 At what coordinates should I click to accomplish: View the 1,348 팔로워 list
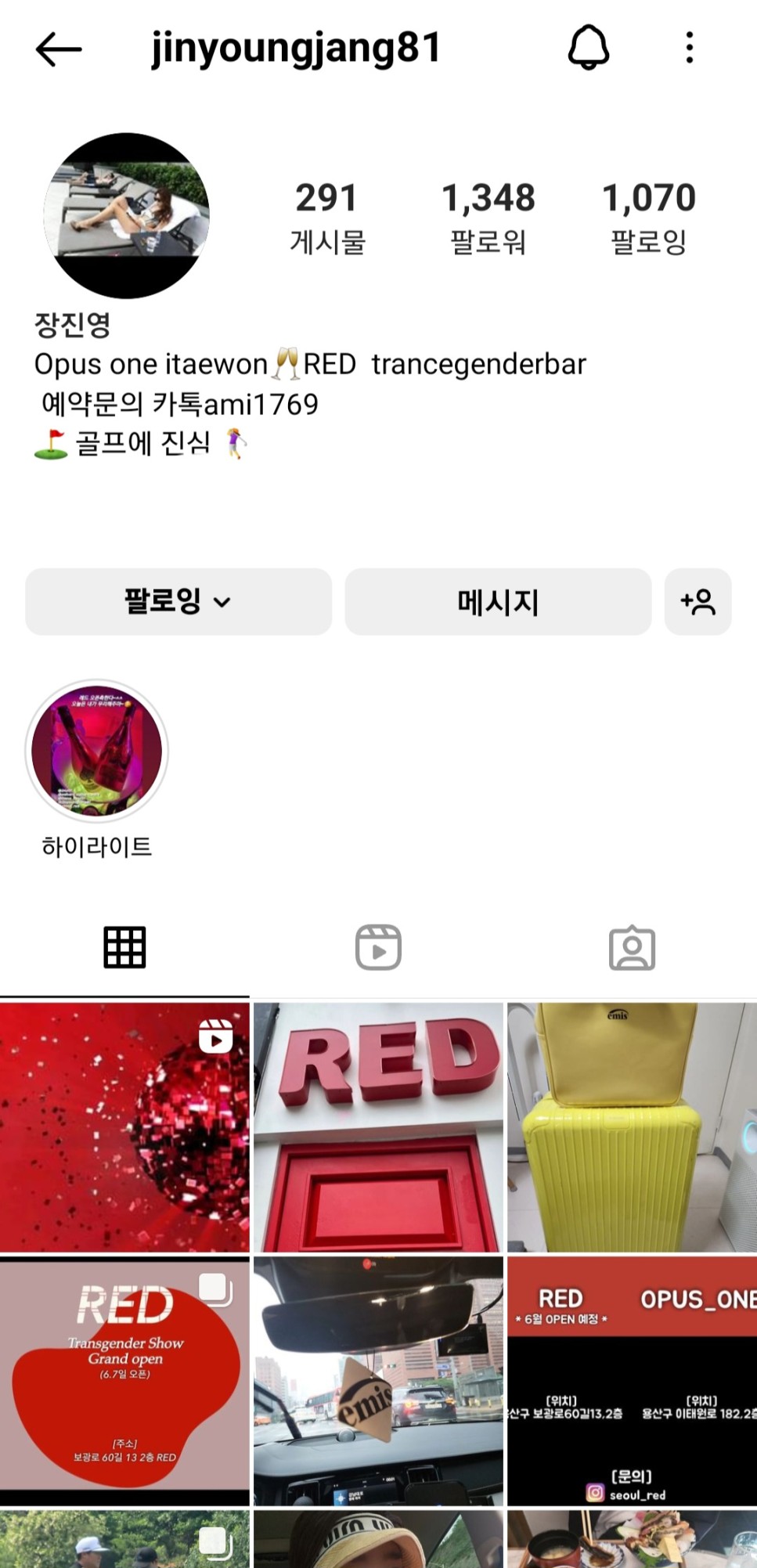(x=488, y=217)
